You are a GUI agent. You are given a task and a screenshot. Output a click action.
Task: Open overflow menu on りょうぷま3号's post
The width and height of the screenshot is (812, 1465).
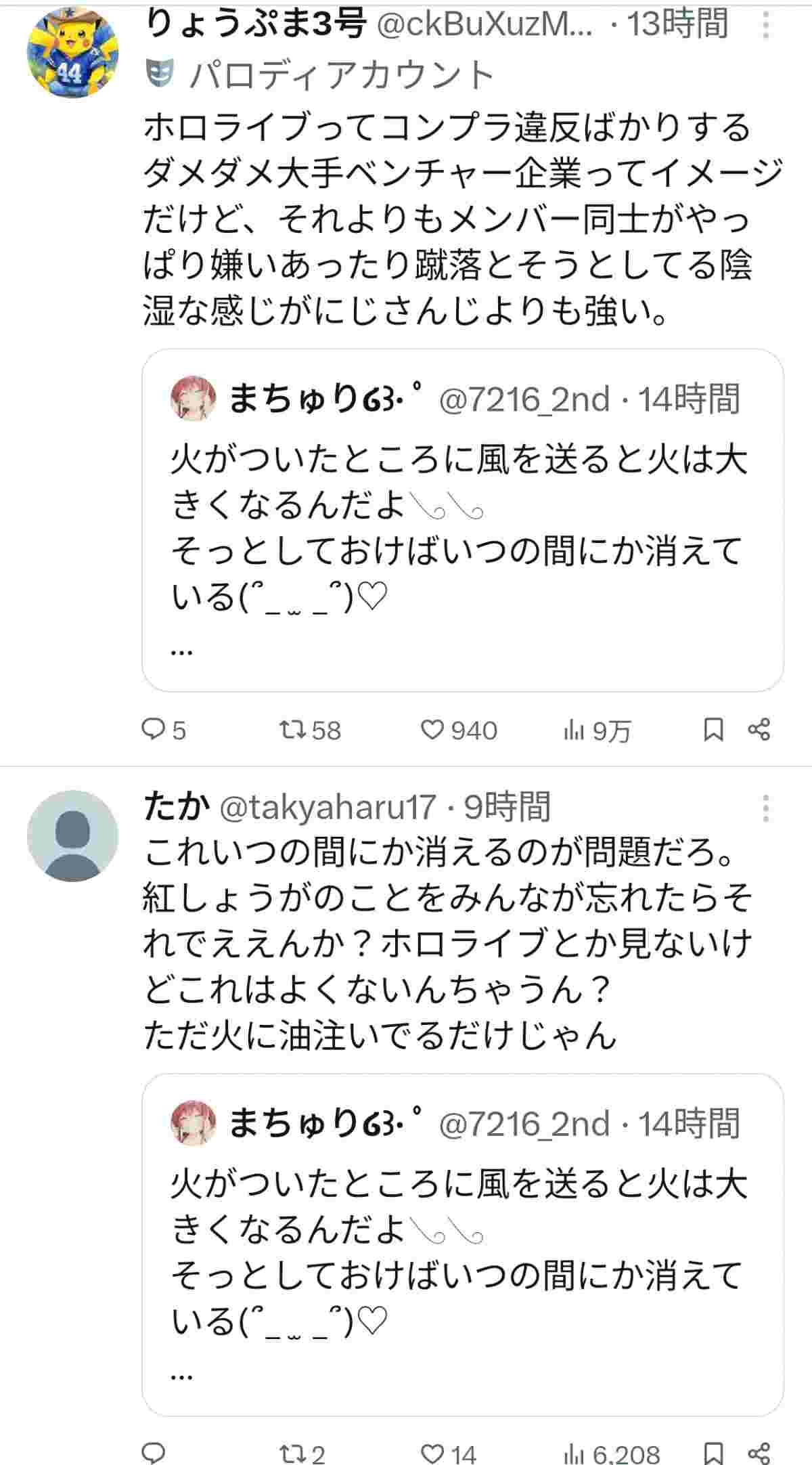coord(765,25)
